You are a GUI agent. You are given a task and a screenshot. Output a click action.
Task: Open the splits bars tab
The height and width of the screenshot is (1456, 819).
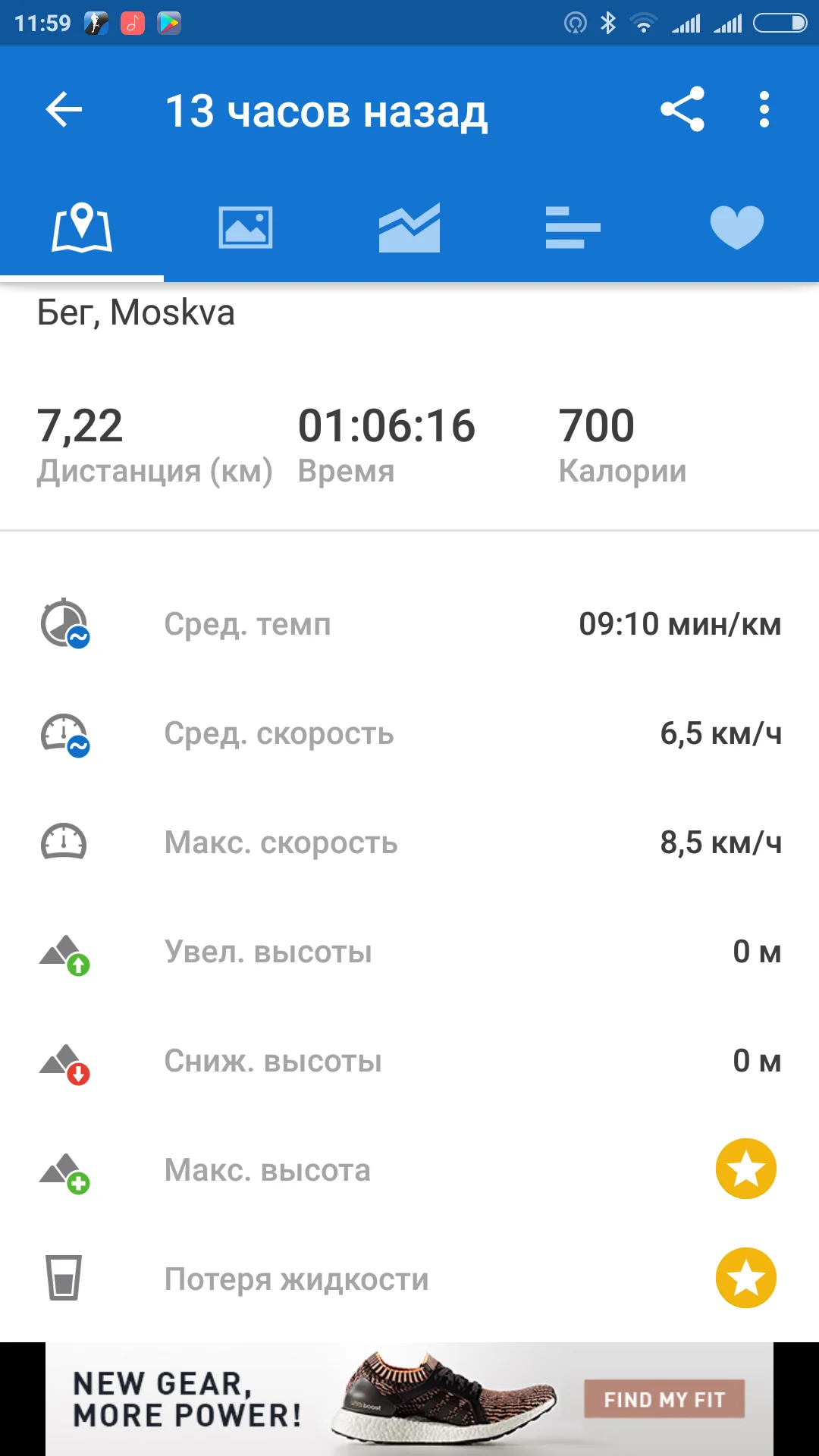pyautogui.click(x=573, y=227)
